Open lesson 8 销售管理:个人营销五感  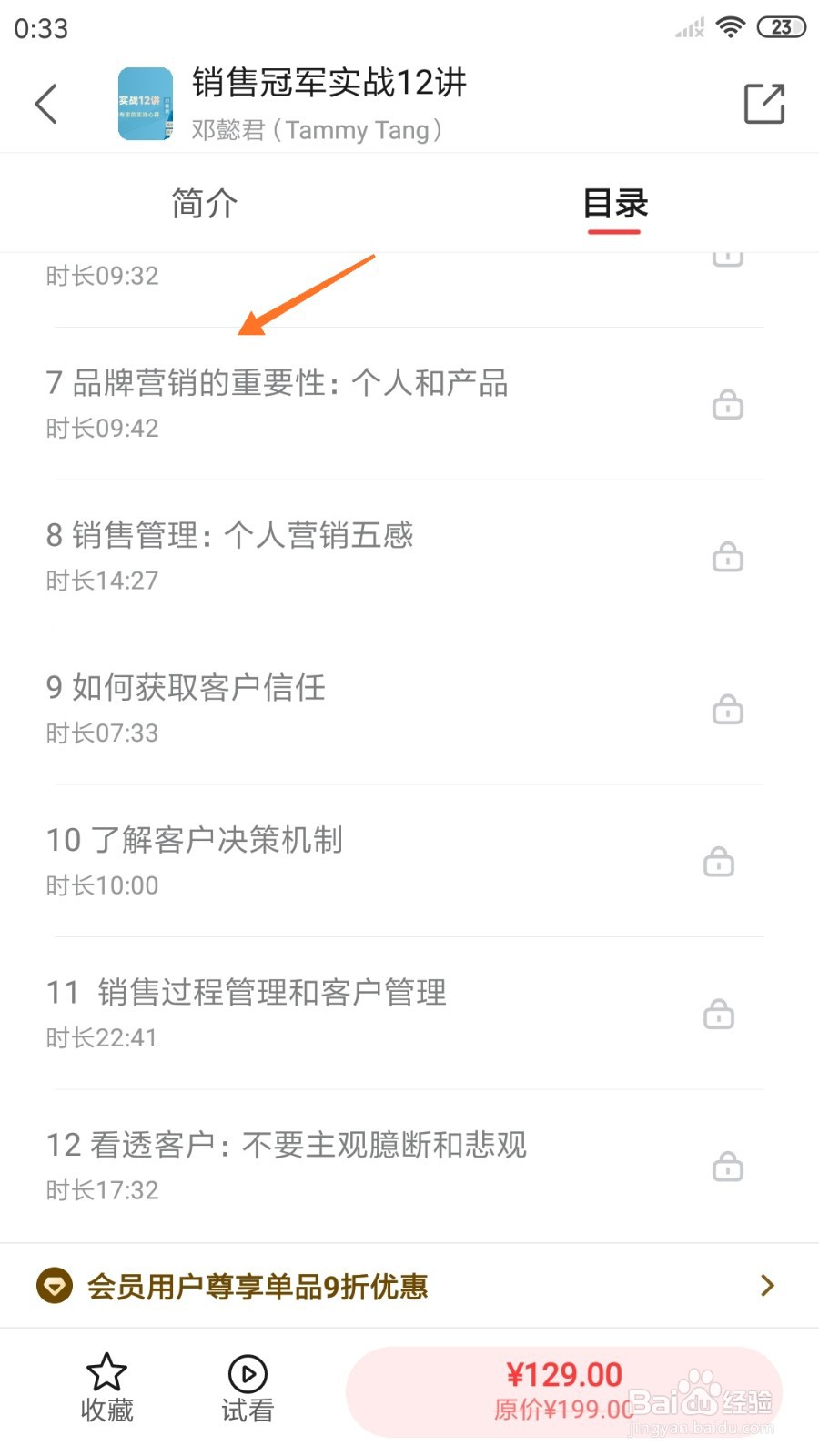[409, 556]
